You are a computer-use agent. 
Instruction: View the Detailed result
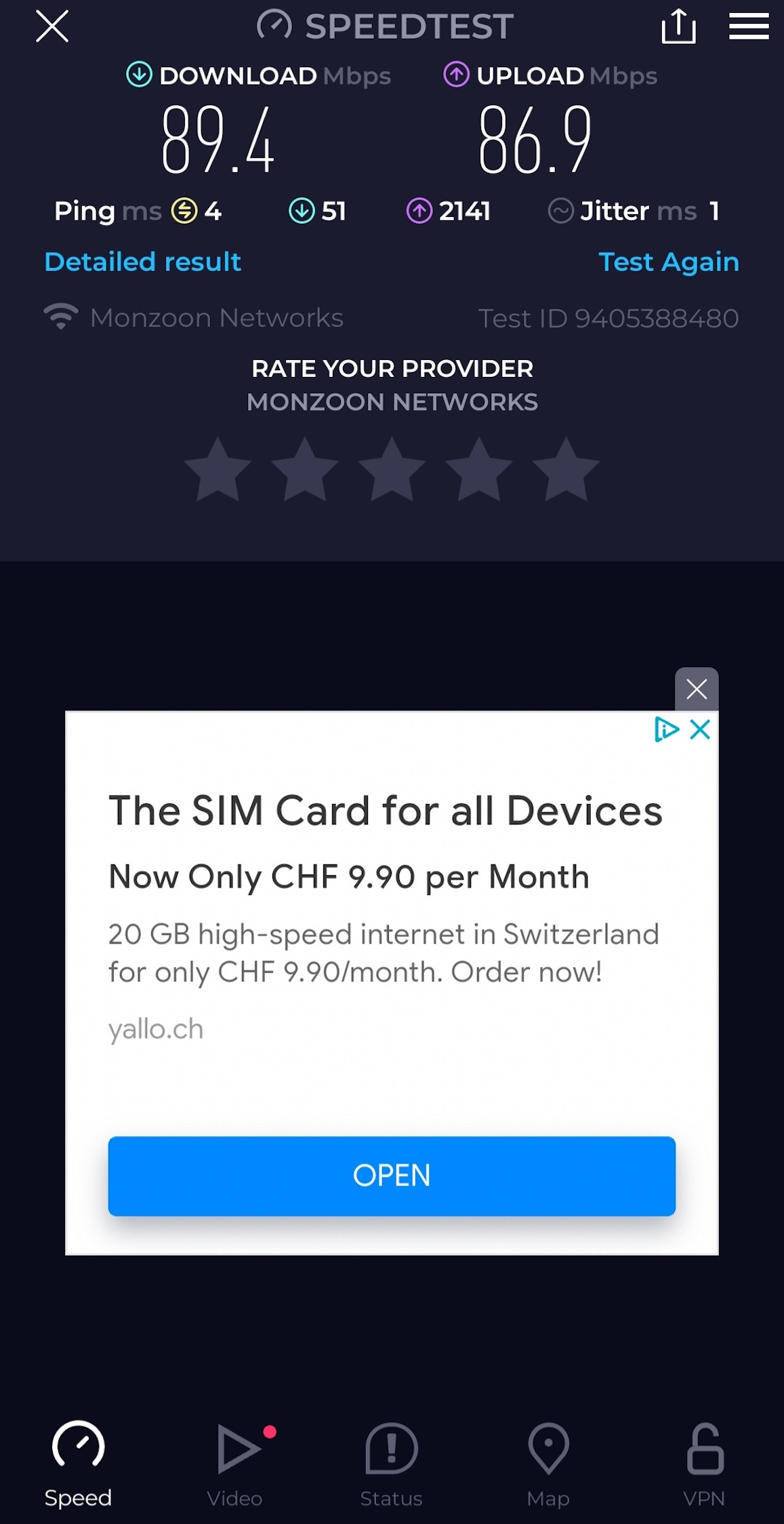(x=142, y=262)
